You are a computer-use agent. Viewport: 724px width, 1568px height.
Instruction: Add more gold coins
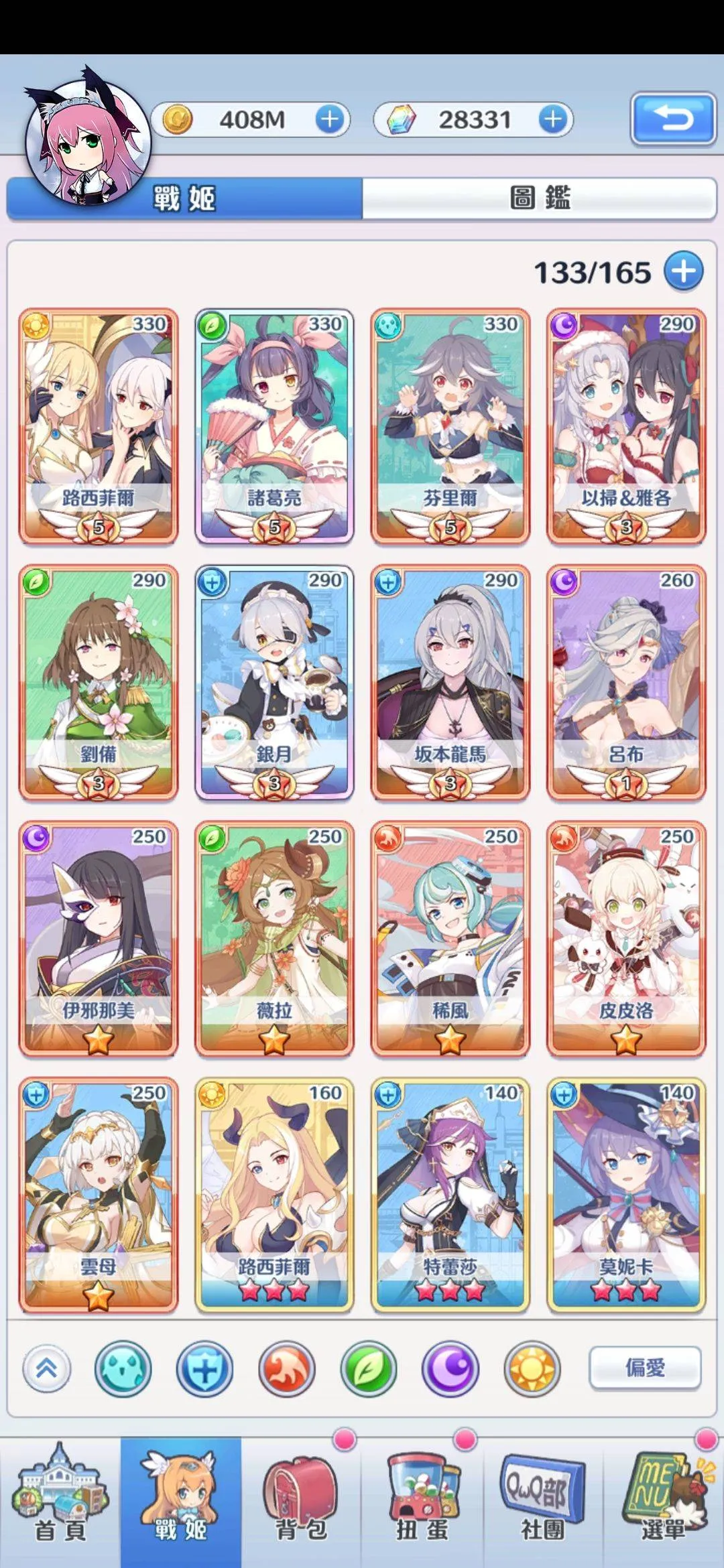[x=329, y=119]
